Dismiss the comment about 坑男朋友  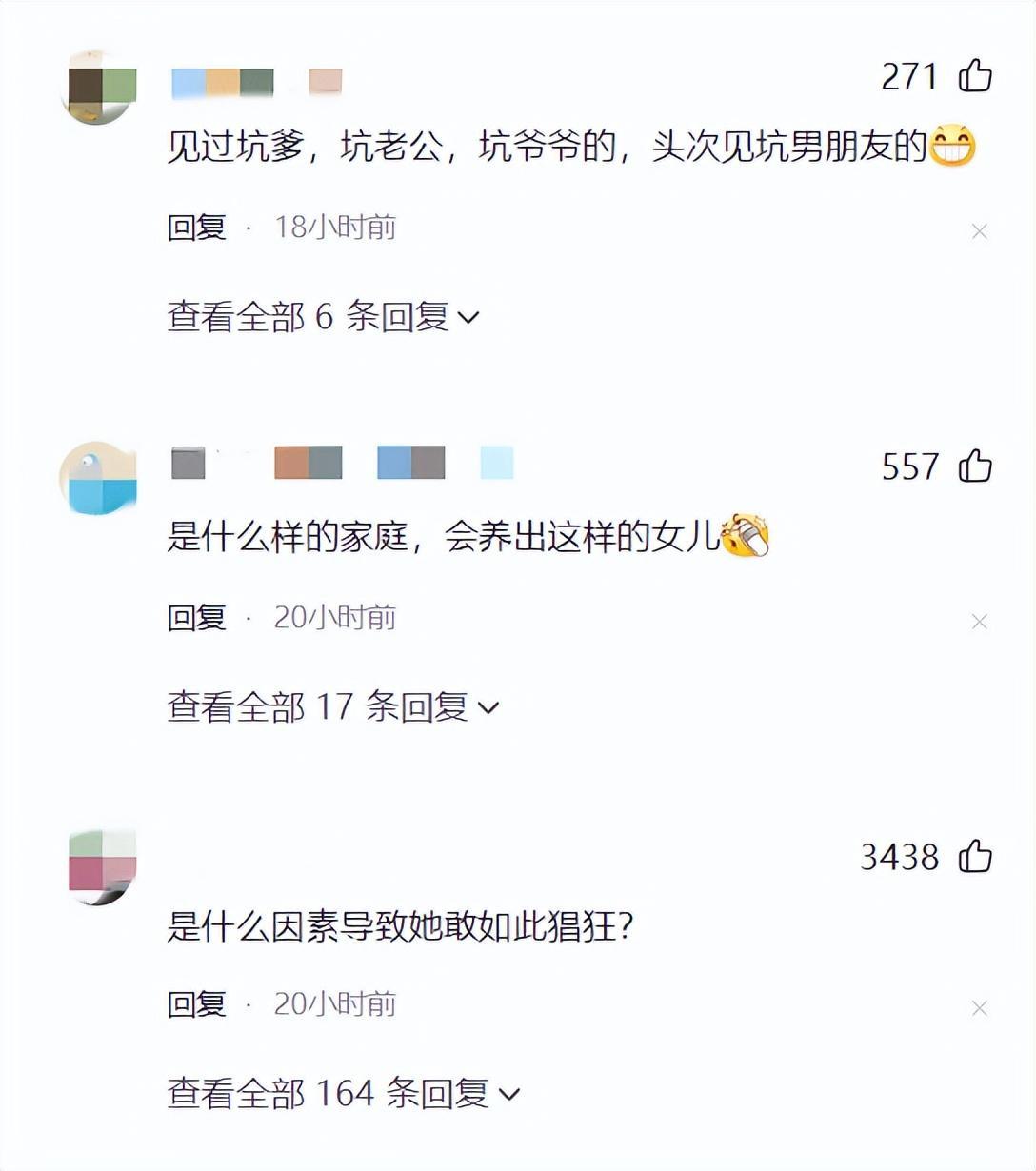click(979, 231)
